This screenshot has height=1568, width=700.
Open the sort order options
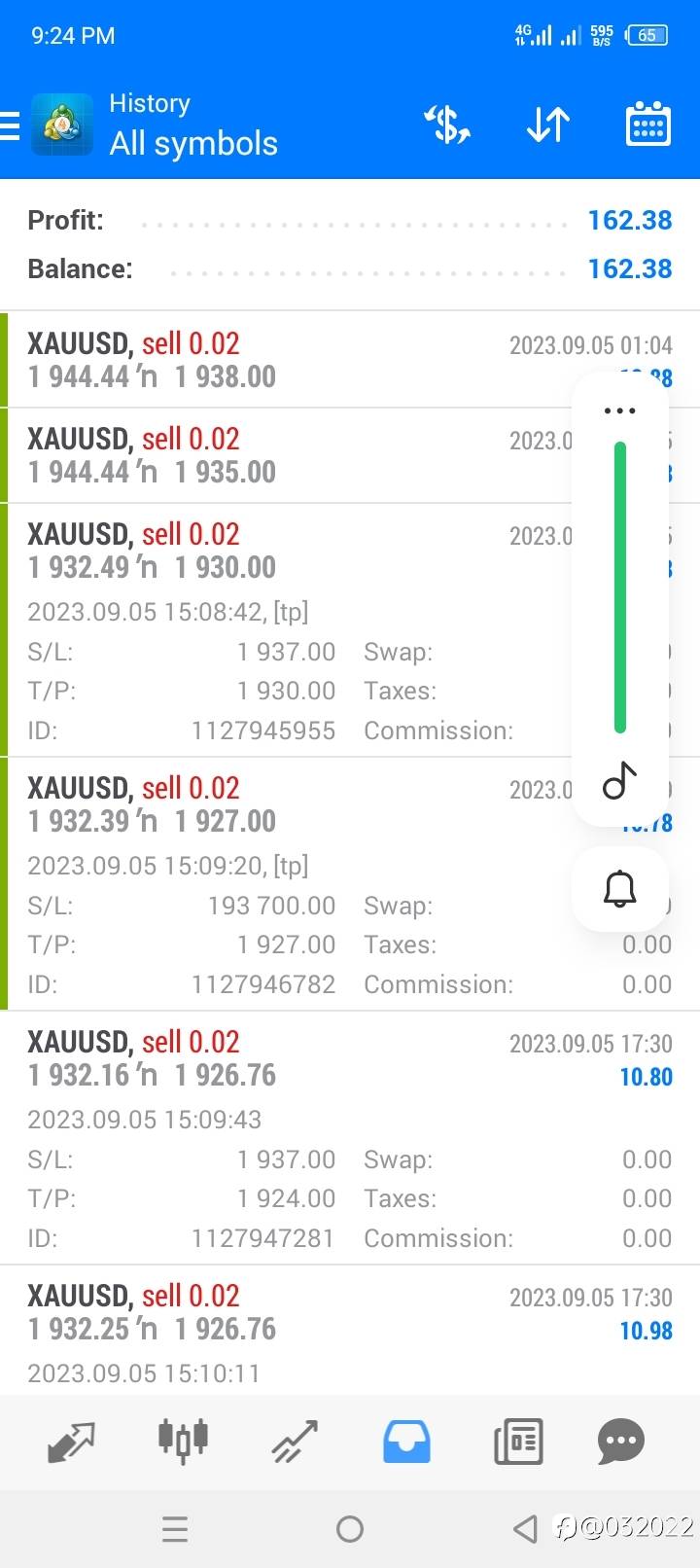pyautogui.click(x=548, y=125)
